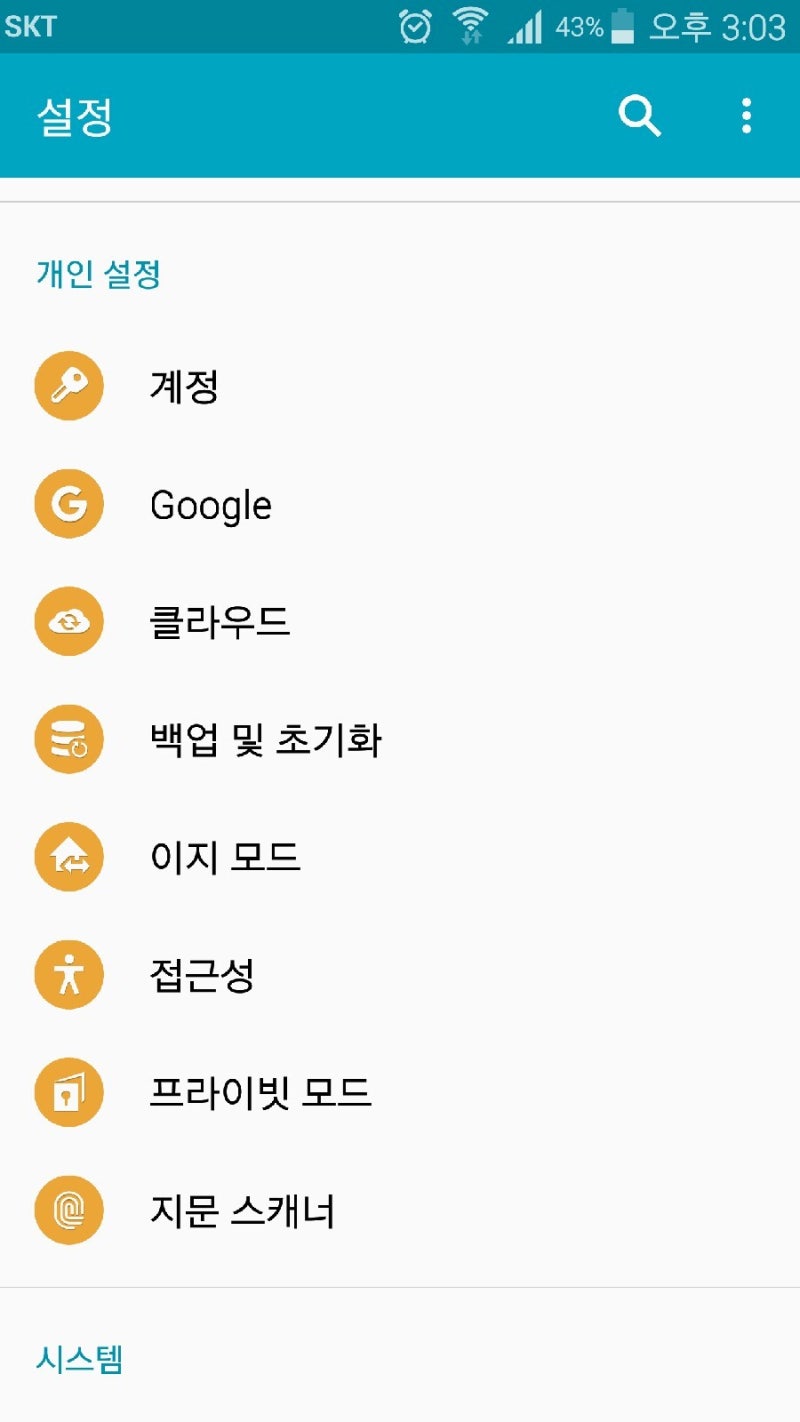Tap the 프라이빗 모드 private mode icon

[68, 1092]
